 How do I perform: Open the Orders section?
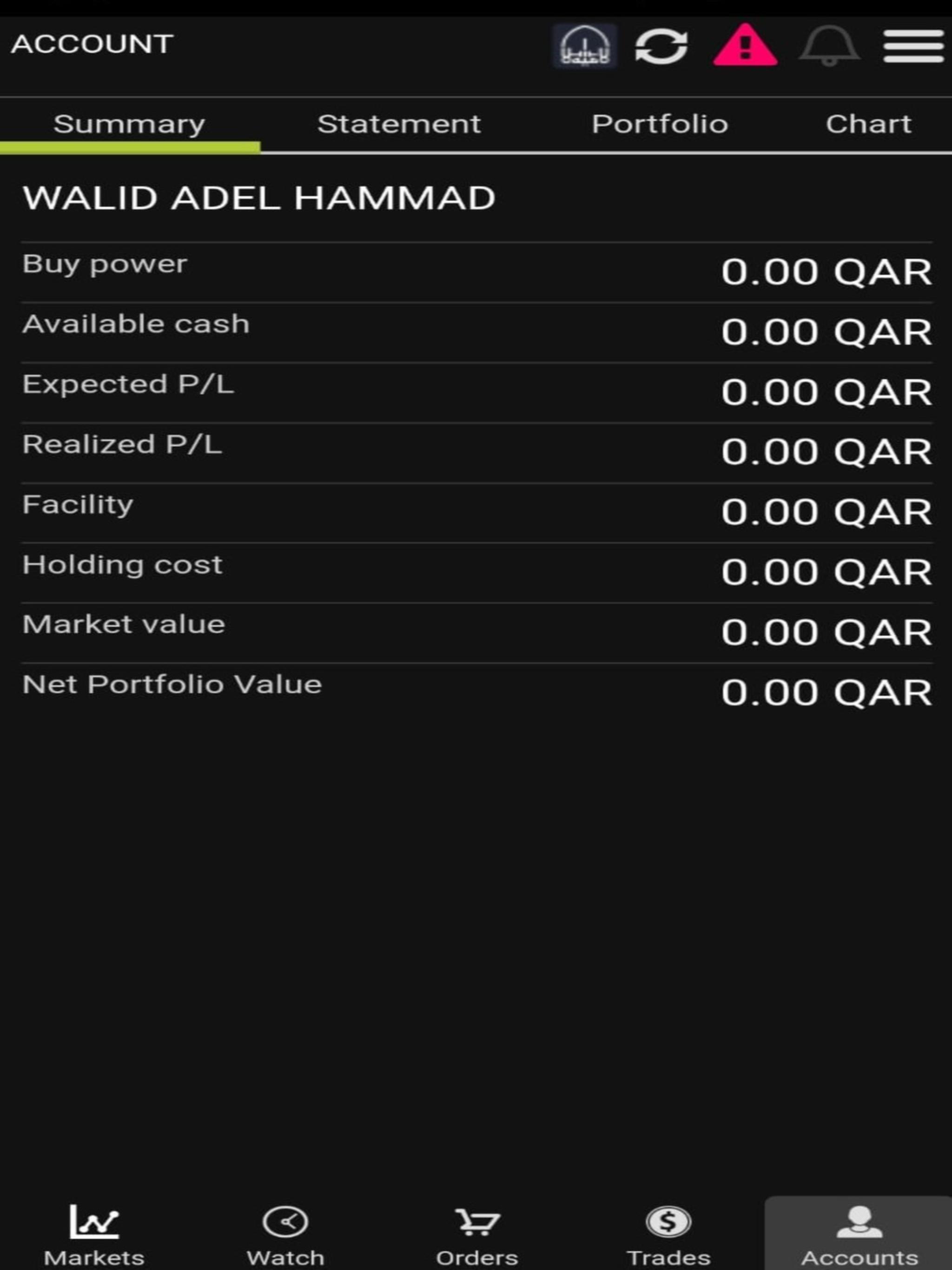click(x=476, y=1234)
